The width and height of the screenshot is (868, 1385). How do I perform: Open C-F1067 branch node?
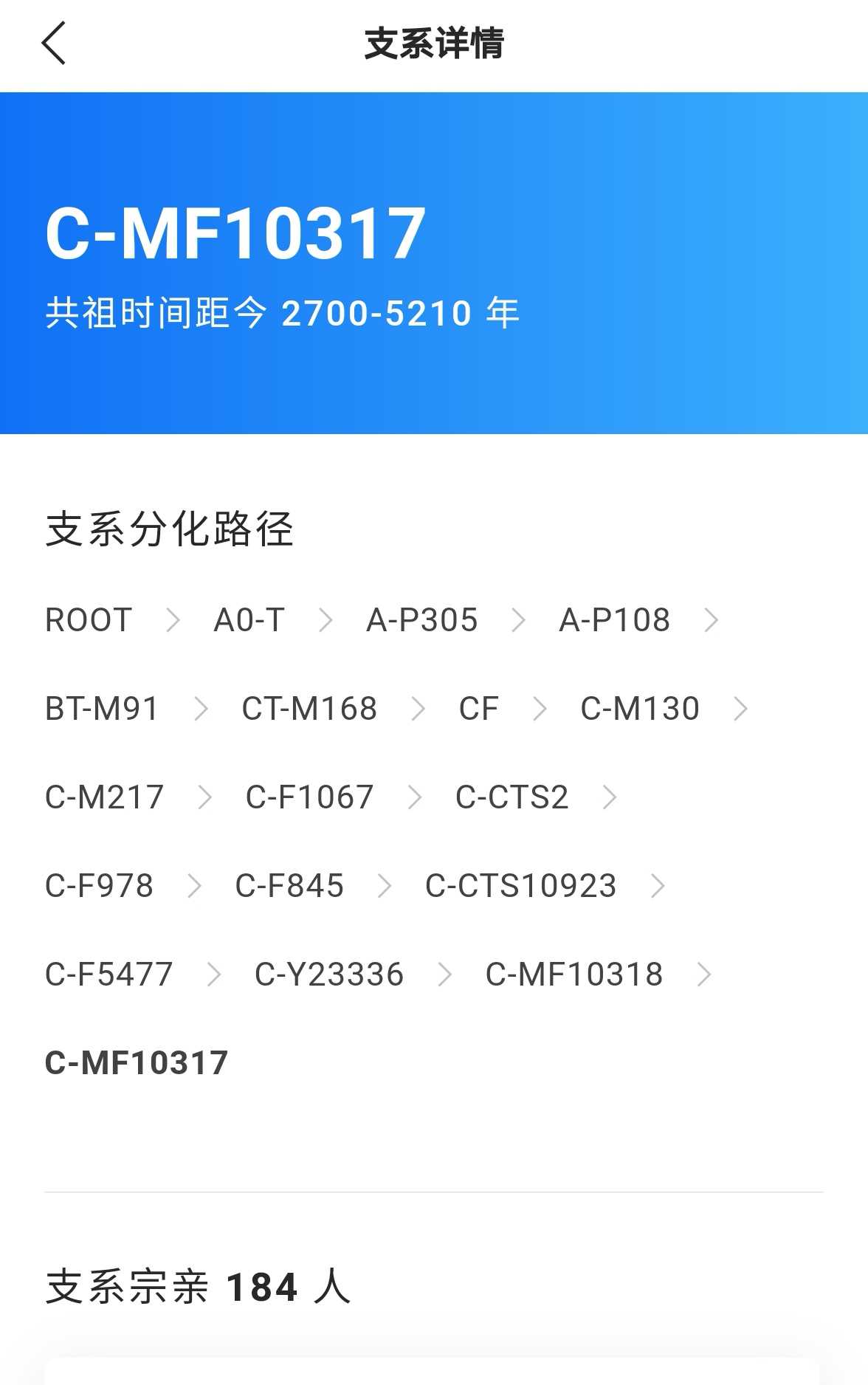(x=309, y=797)
